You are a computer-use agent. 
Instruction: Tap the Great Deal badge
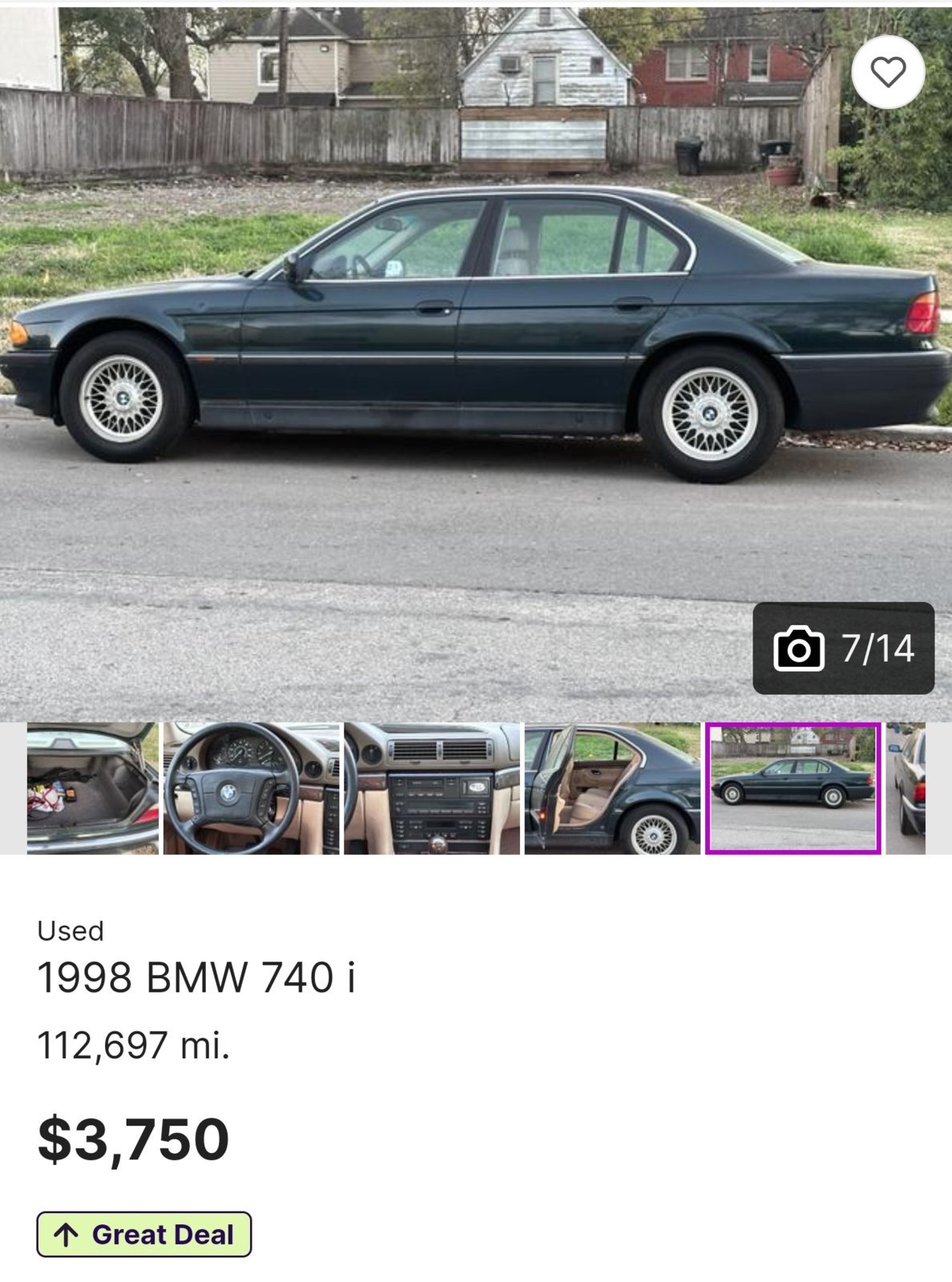point(144,1234)
